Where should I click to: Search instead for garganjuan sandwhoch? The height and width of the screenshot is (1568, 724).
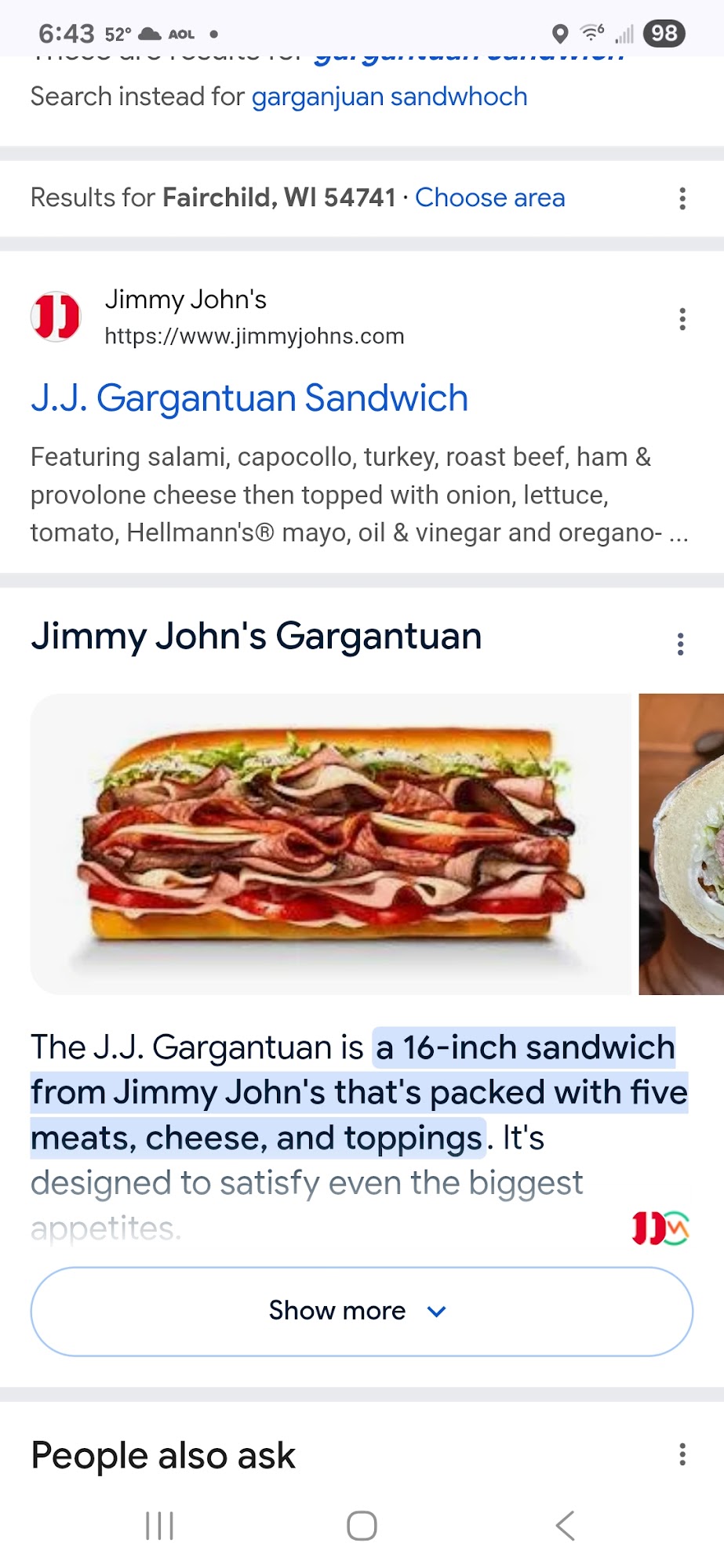click(x=388, y=96)
